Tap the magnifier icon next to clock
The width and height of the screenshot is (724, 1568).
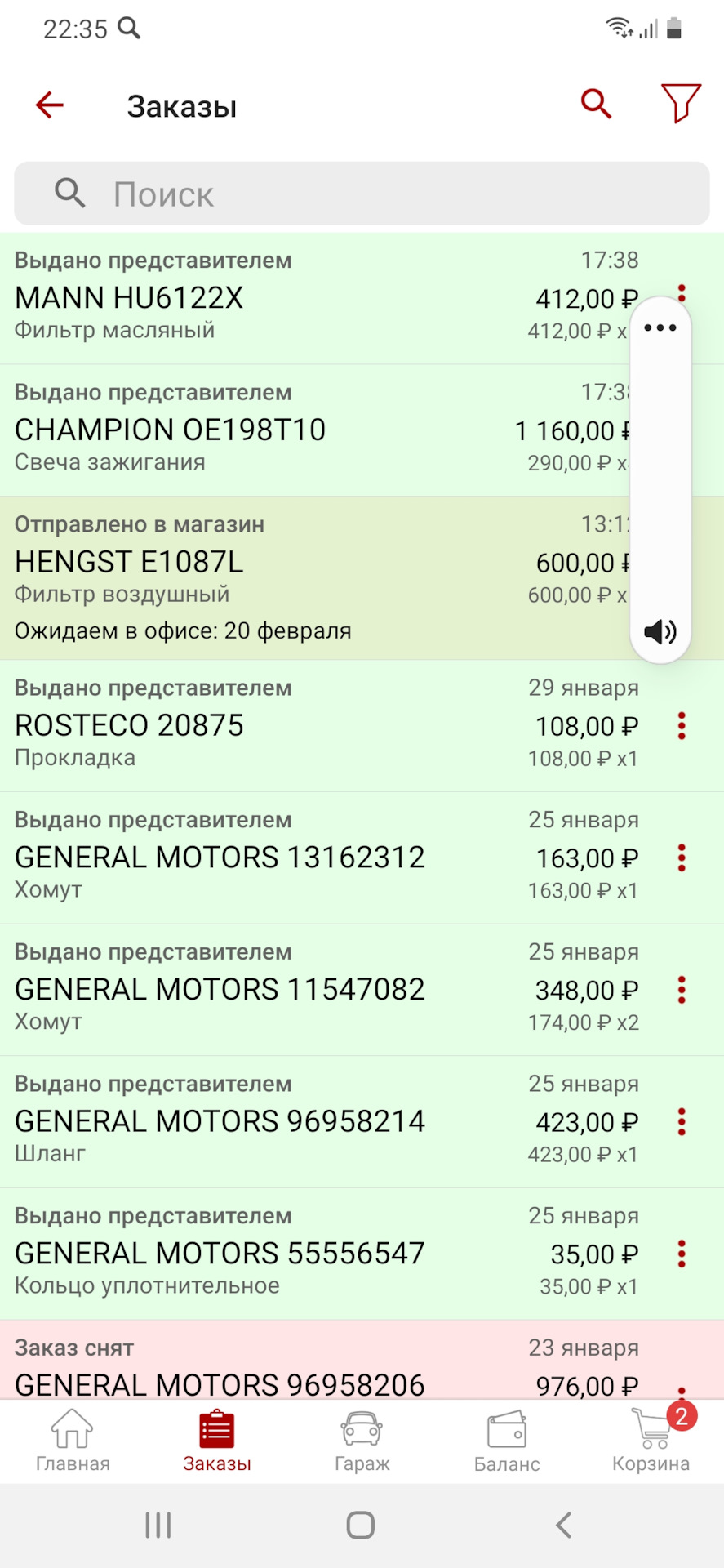[x=131, y=27]
